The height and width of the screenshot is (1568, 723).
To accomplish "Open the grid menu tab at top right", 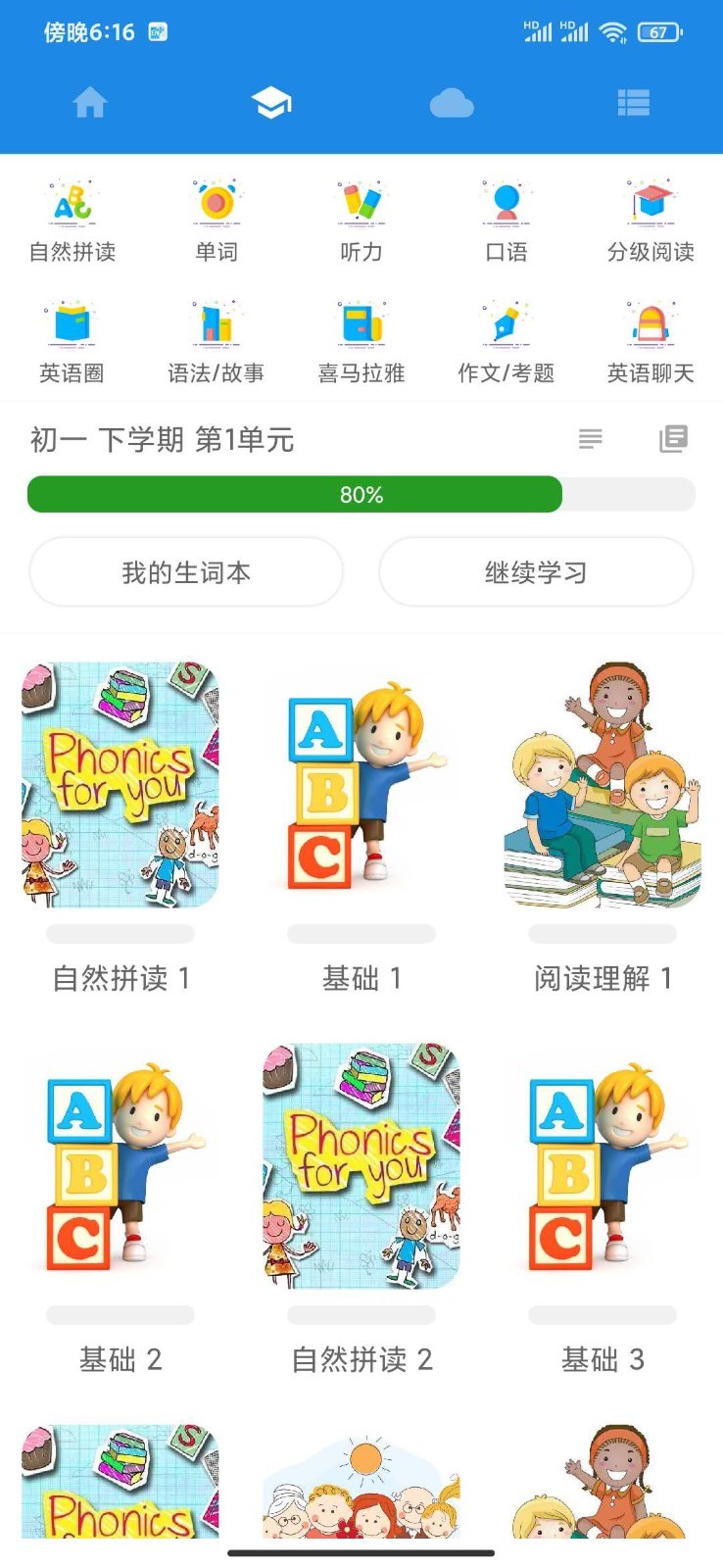I will 633,103.
